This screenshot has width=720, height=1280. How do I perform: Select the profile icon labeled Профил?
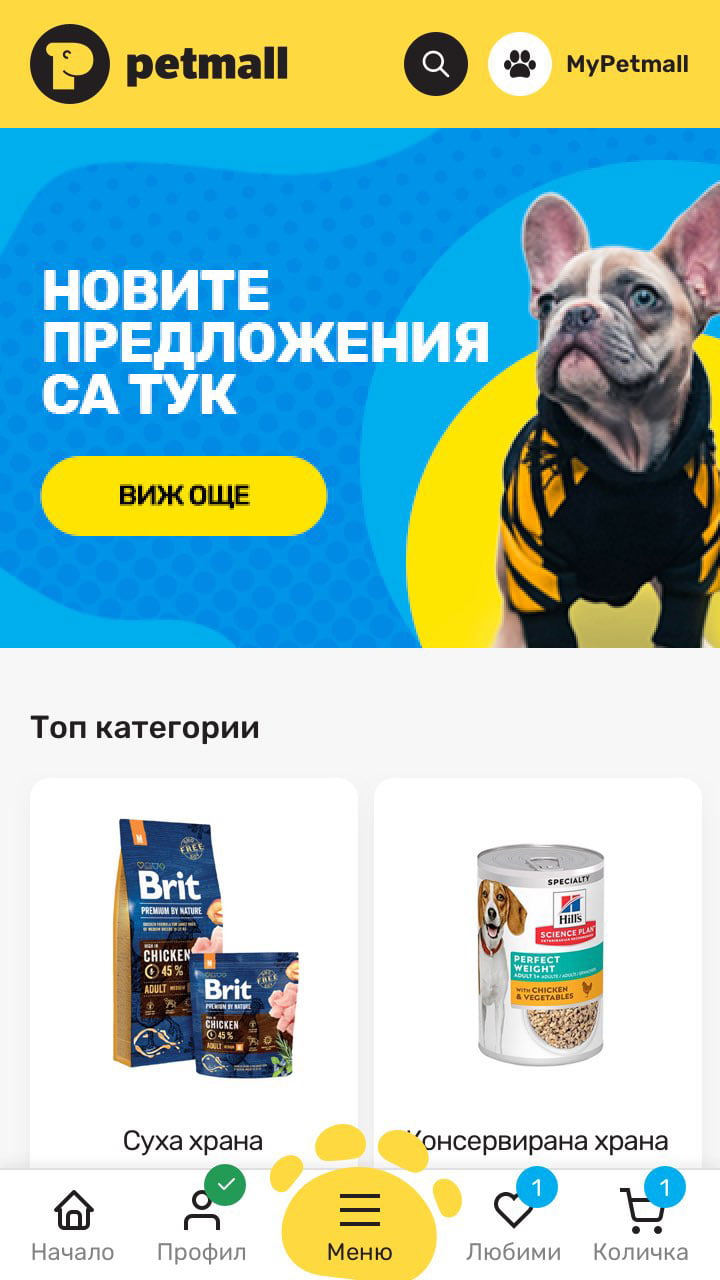(x=203, y=1212)
